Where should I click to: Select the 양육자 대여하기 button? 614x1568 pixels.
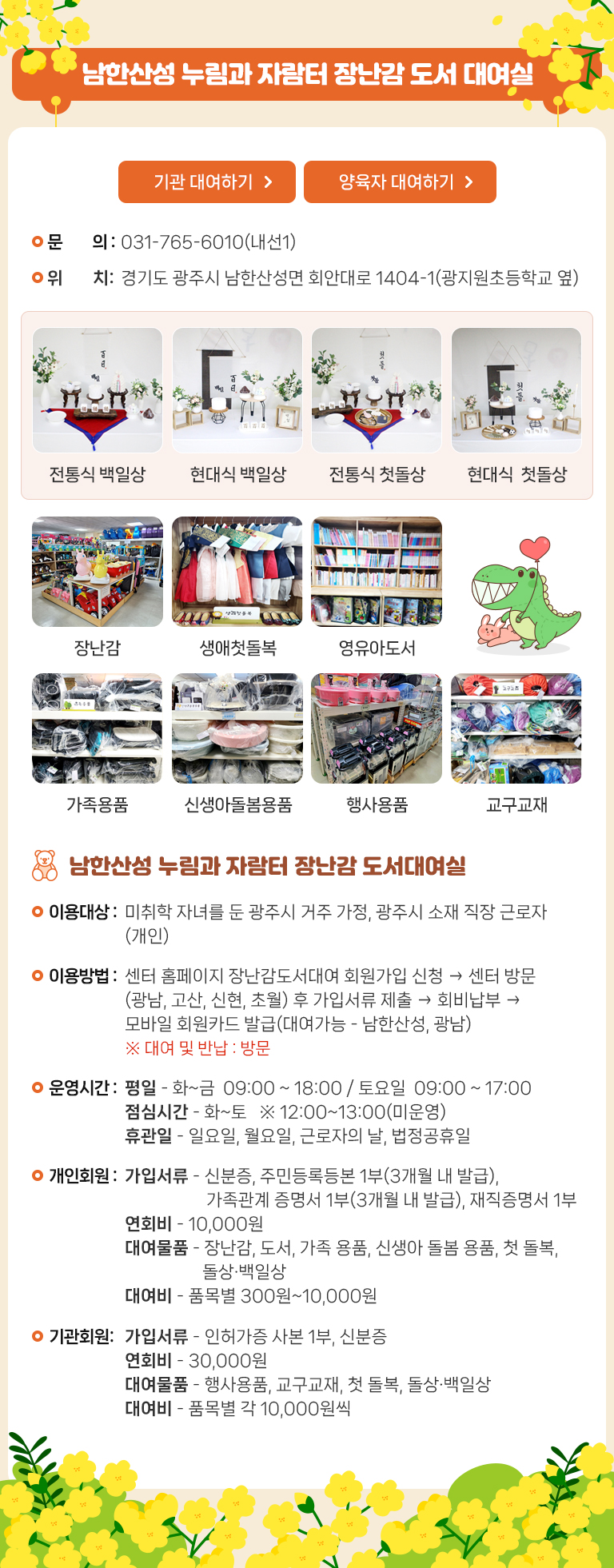point(400,182)
